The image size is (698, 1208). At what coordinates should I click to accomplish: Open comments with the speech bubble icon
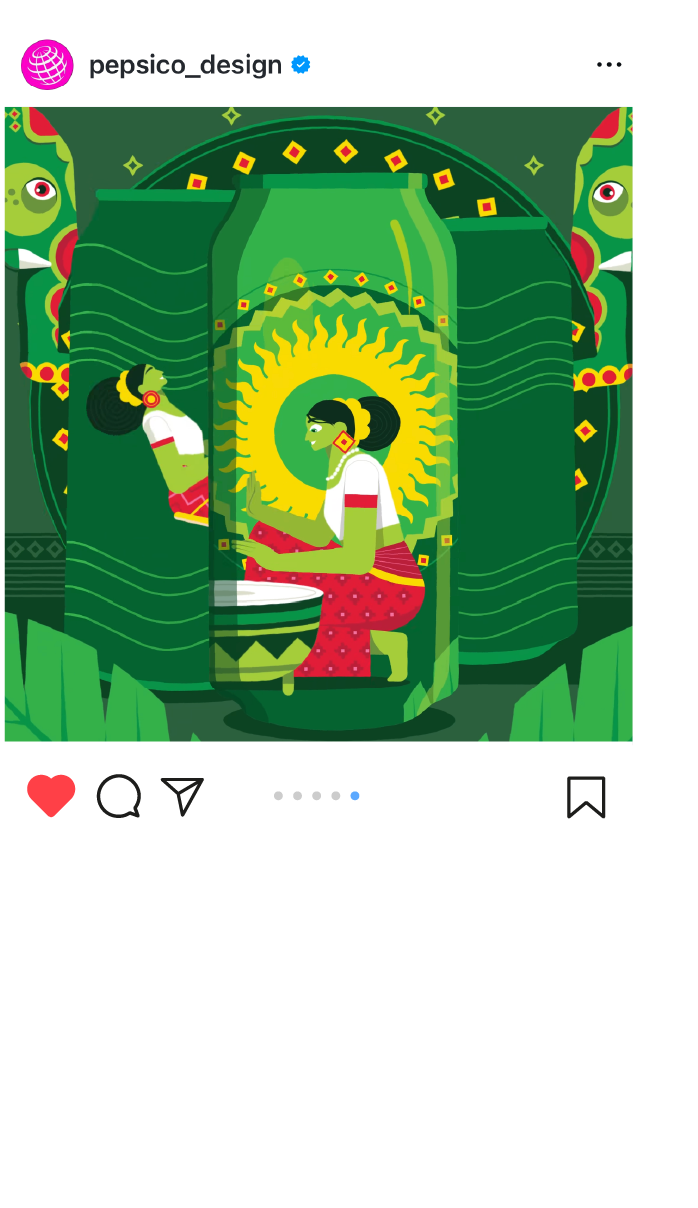point(118,796)
